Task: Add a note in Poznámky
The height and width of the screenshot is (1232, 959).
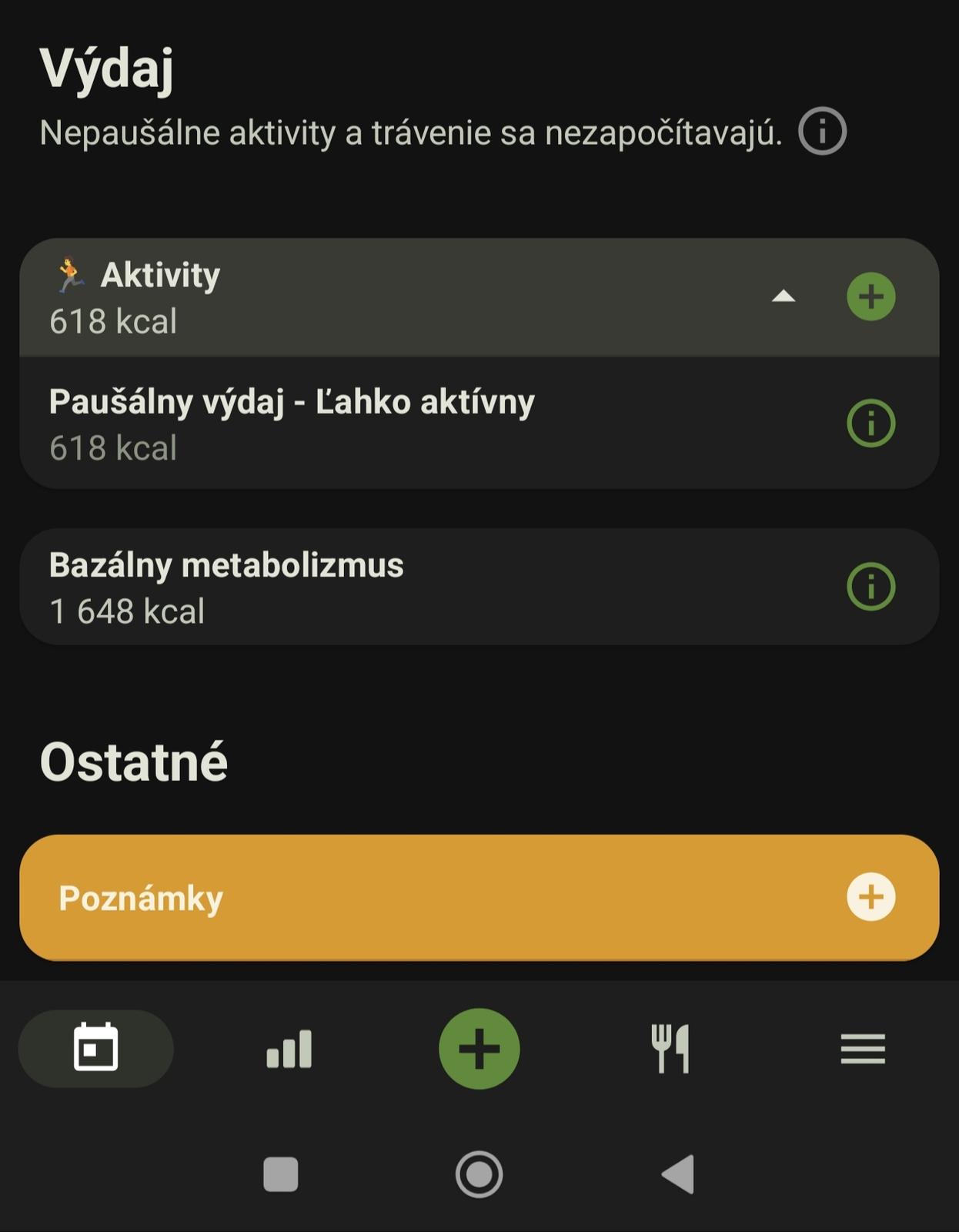Action: [870, 897]
